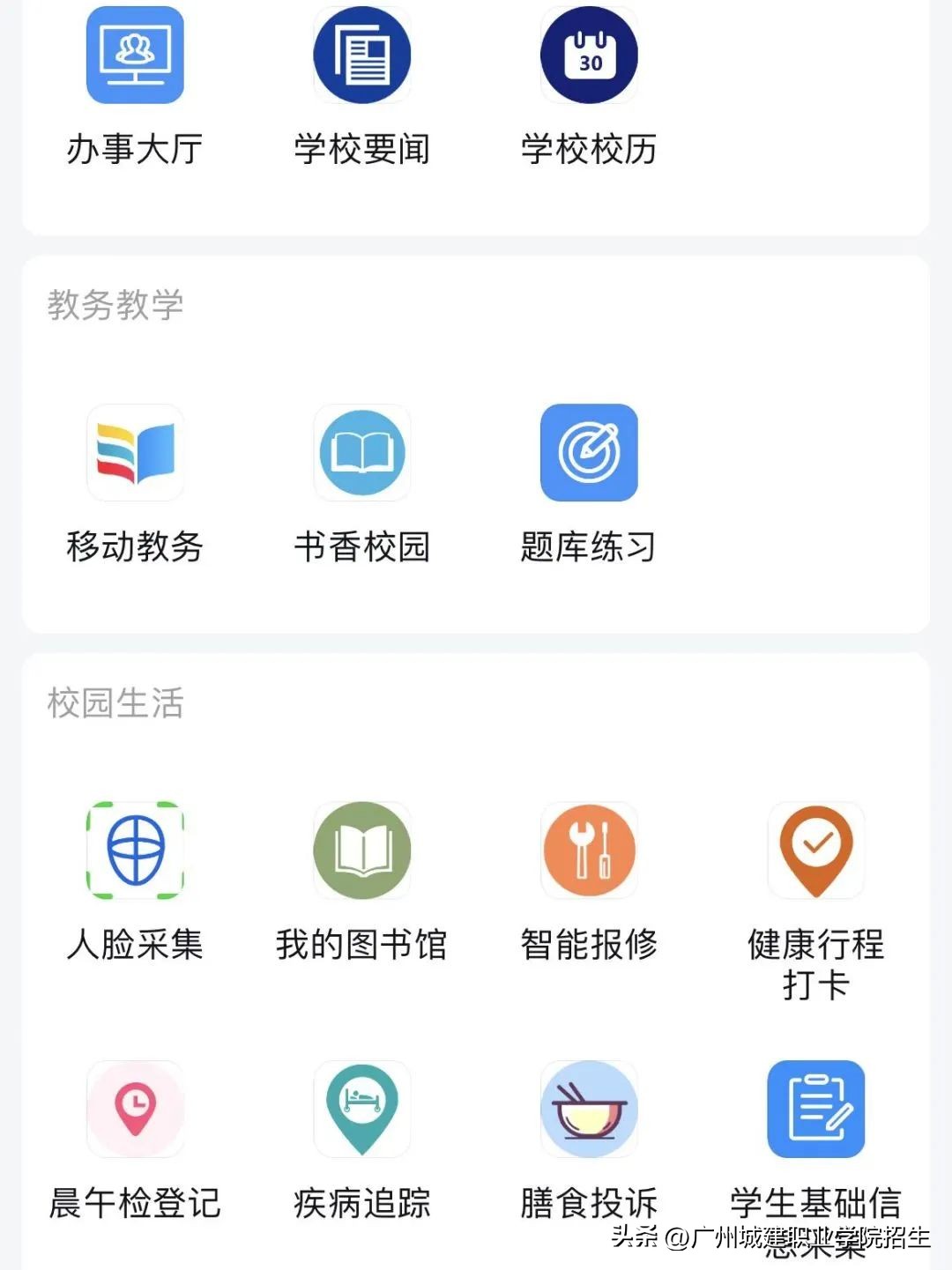Open the 办事大厅 service hall icon

pyautogui.click(x=134, y=55)
